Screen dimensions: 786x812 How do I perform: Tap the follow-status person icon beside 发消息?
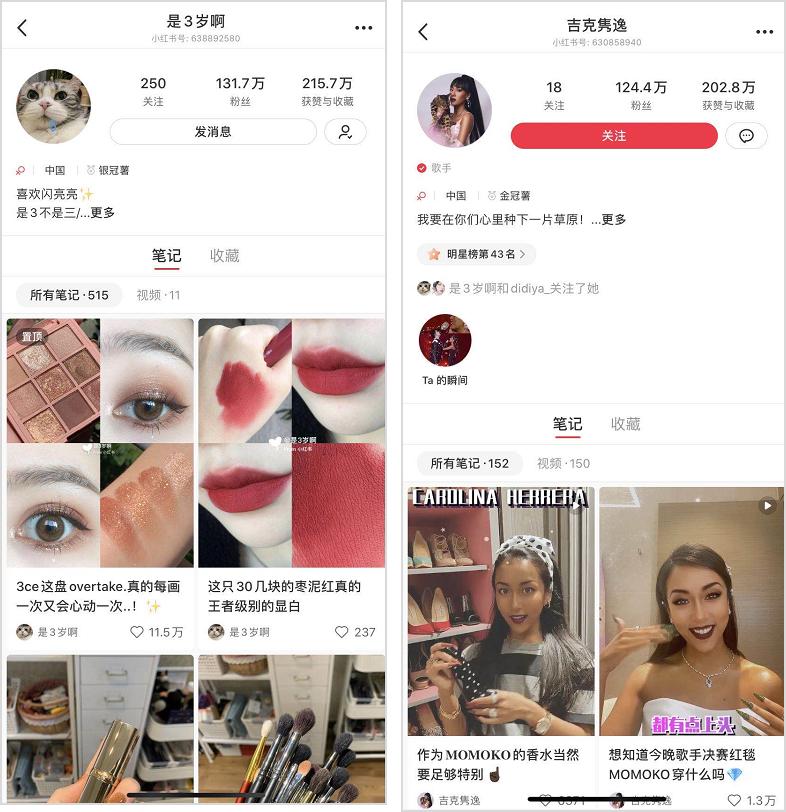point(346,132)
